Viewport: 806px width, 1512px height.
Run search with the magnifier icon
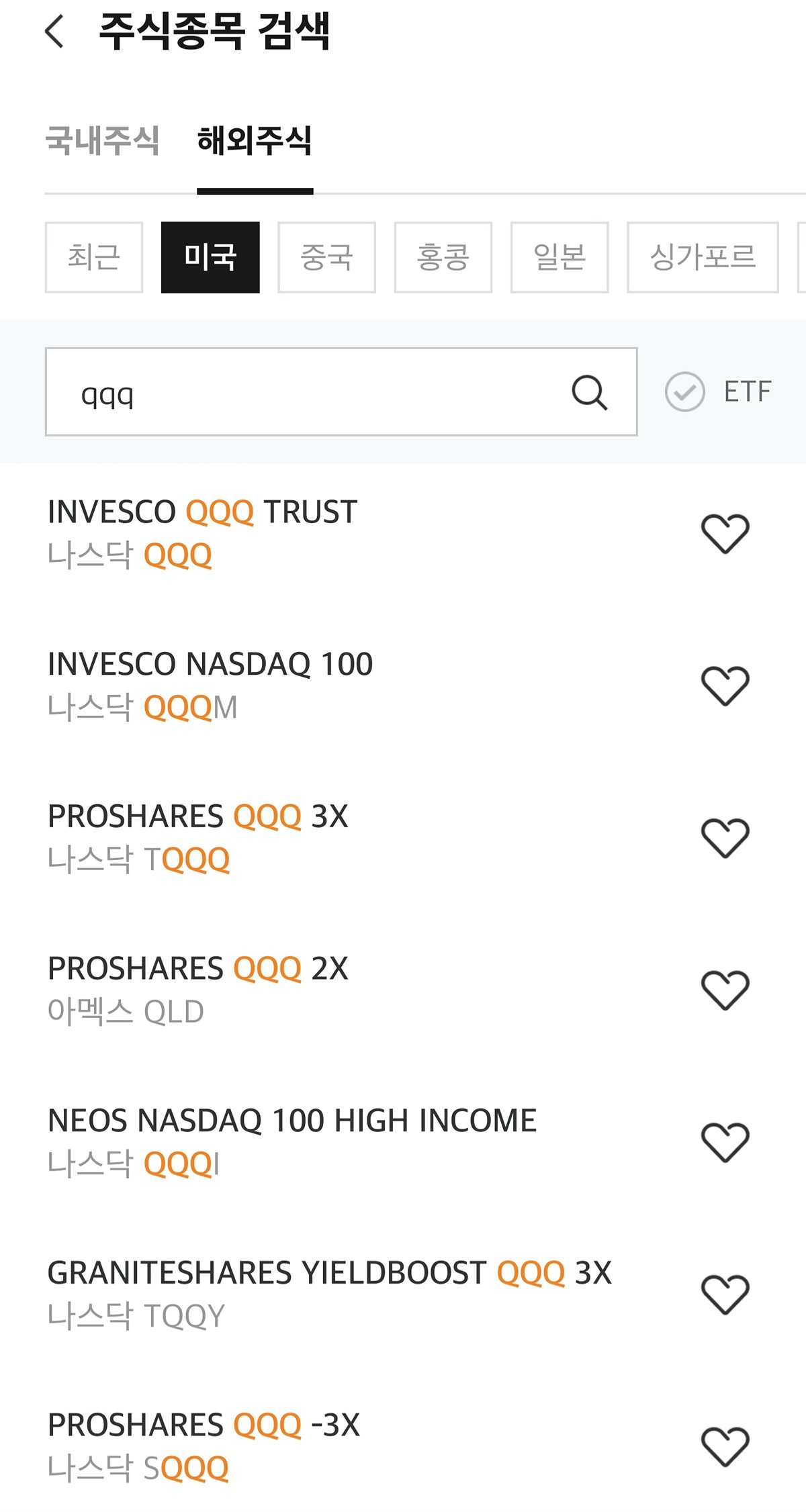pos(589,392)
